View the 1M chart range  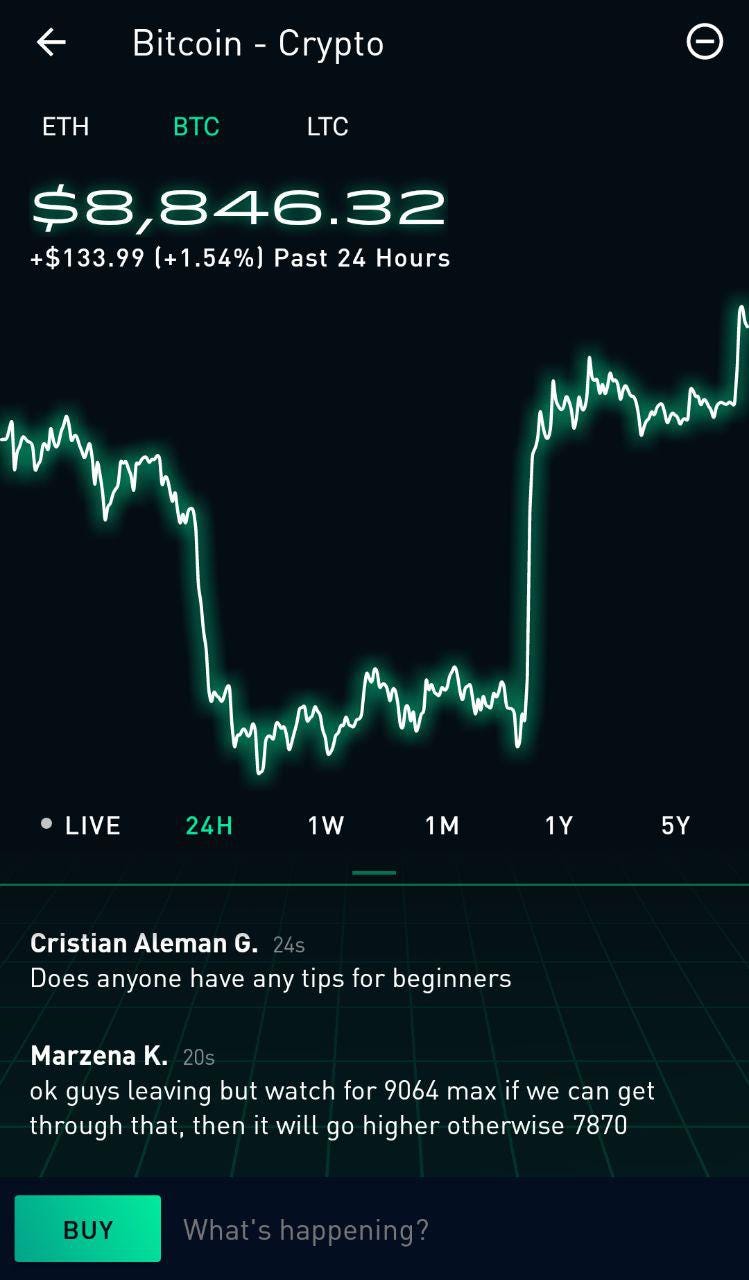click(x=442, y=826)
